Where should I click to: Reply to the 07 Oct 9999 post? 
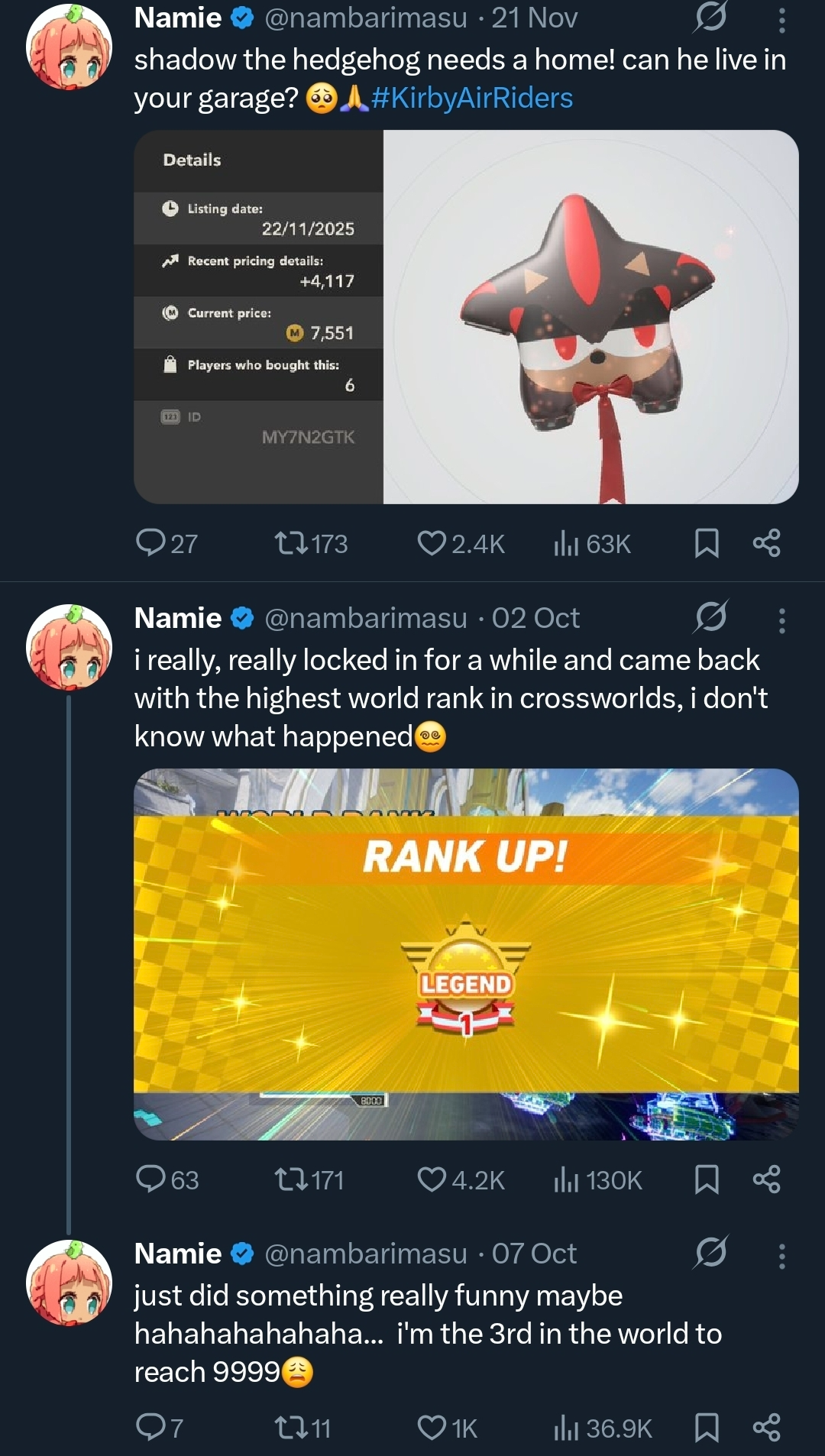click(150, 1427)
